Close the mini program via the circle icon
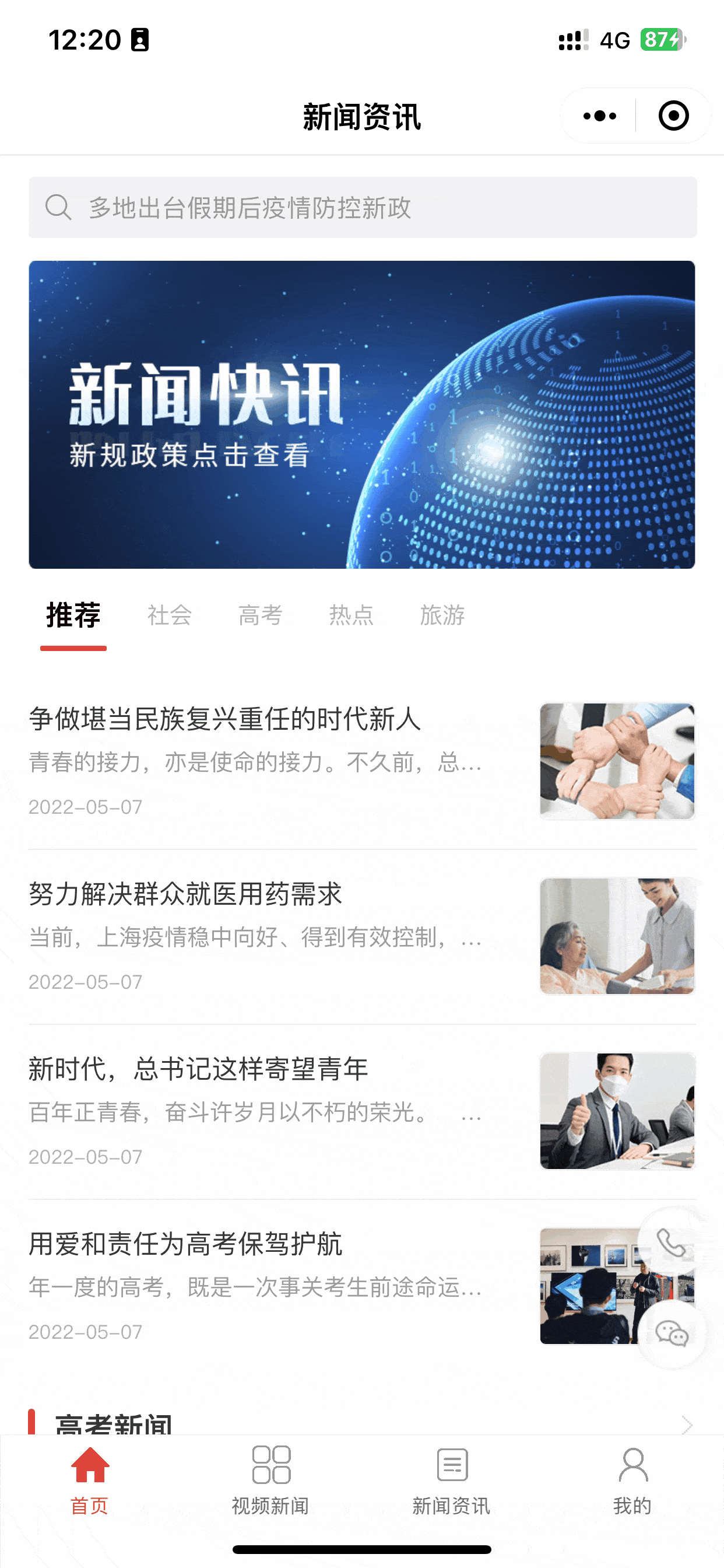The height and width of the screenshot is (1568, 724). 673,116
